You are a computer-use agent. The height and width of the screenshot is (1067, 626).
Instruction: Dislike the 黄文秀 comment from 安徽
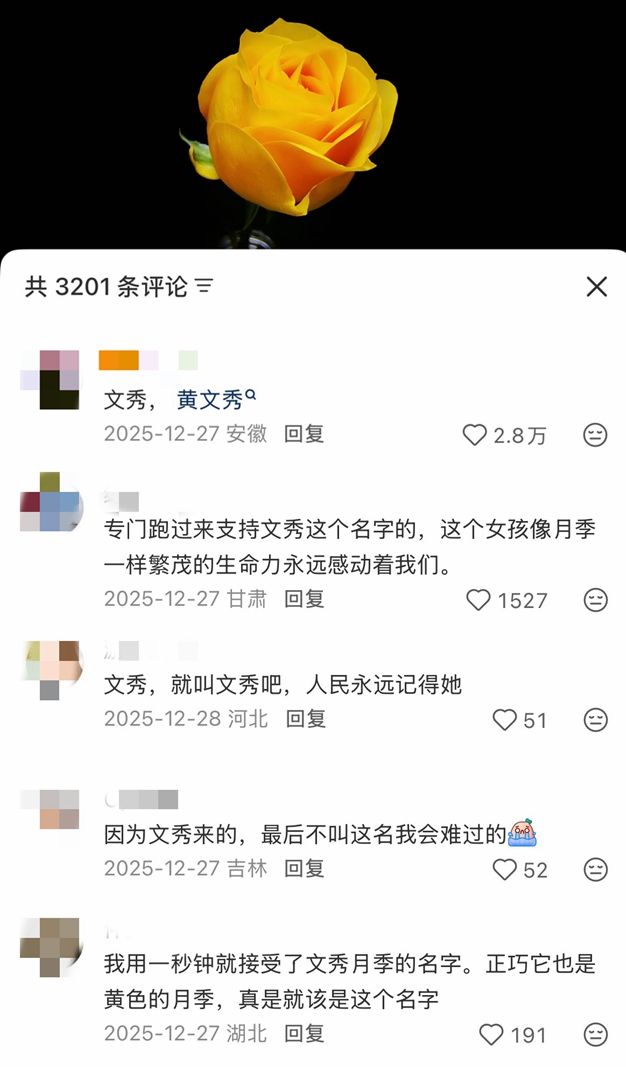pos(595,435)
